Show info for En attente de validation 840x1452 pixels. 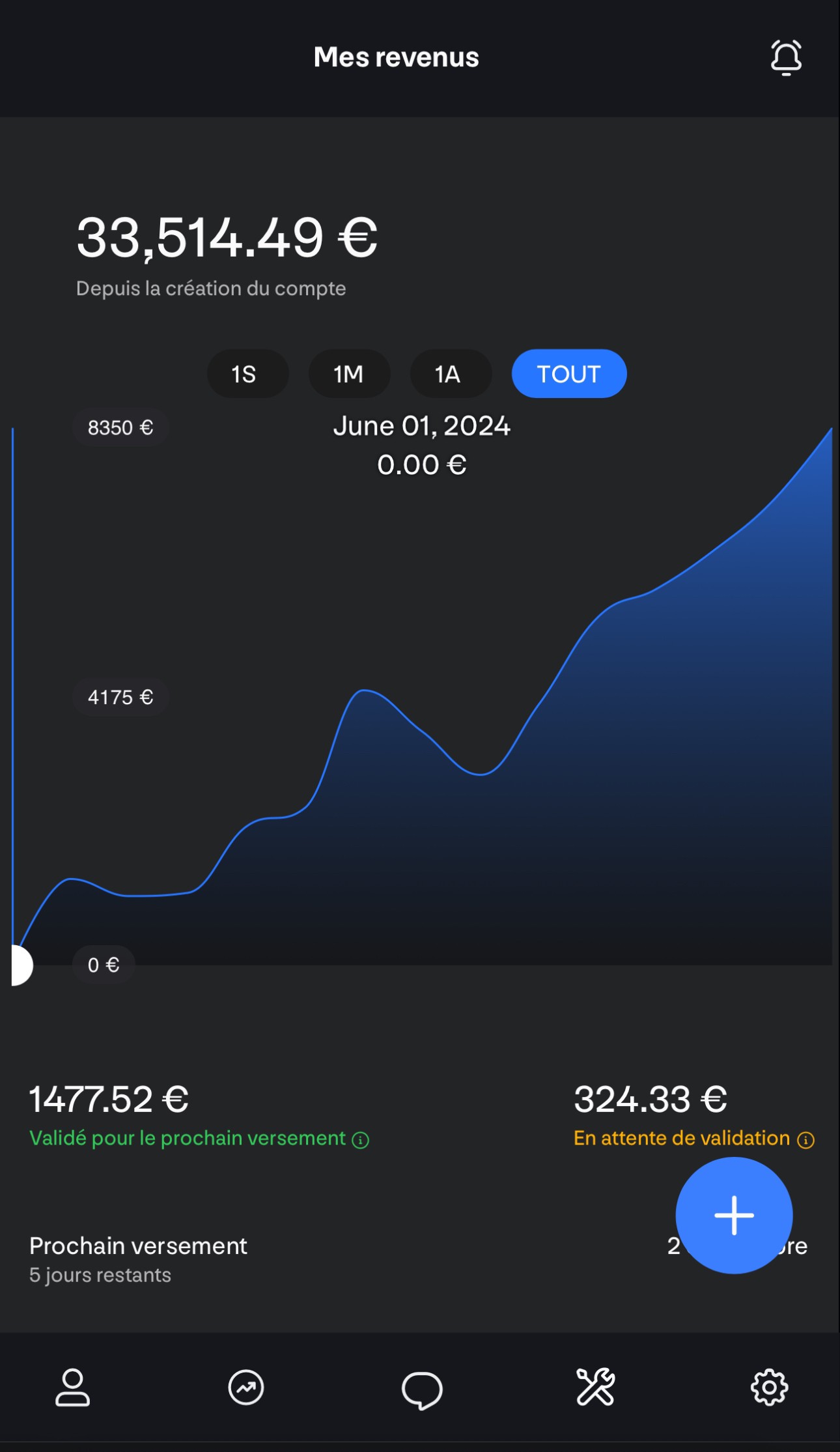pyautogui.click(x=806, y=1140)
